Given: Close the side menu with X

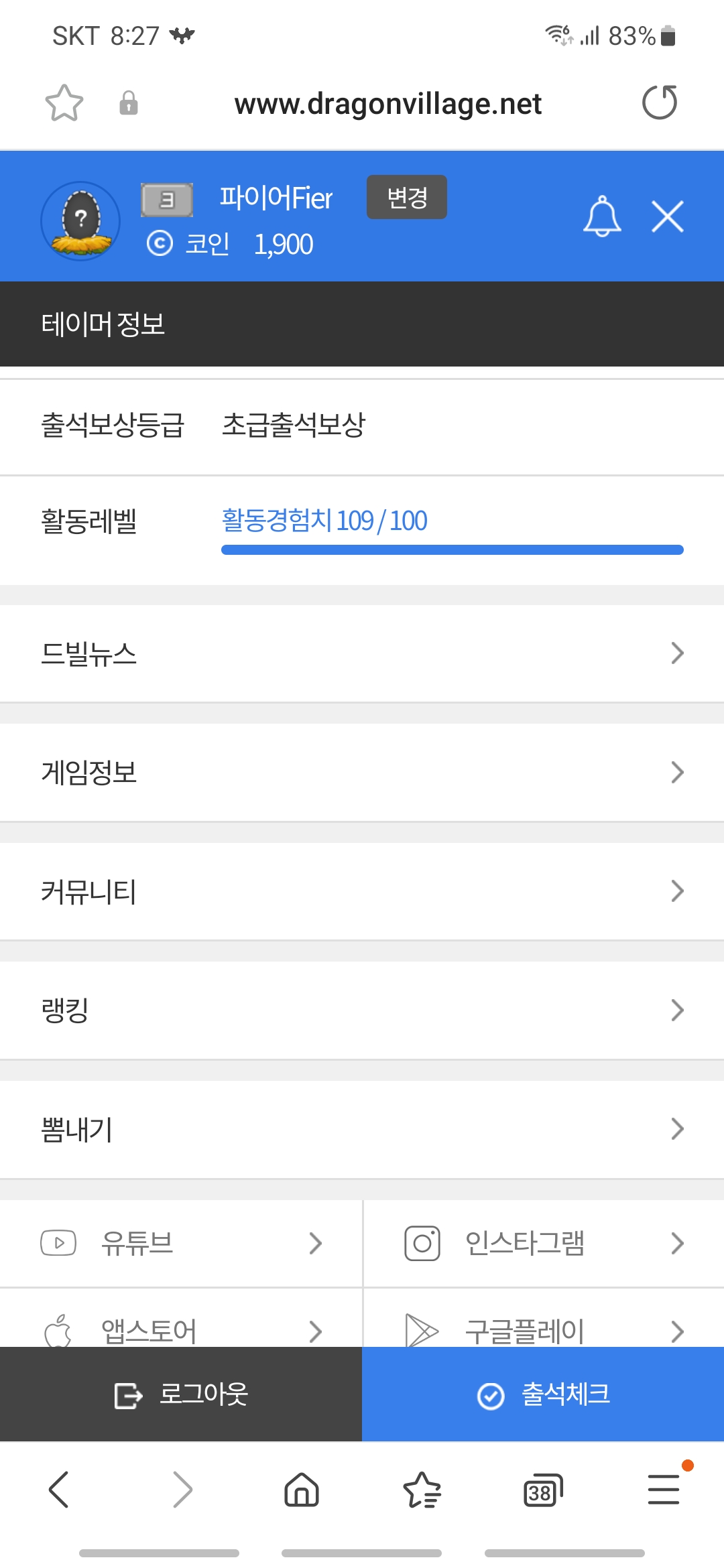Looking at the screenshot, I should [x=667, y=216].
